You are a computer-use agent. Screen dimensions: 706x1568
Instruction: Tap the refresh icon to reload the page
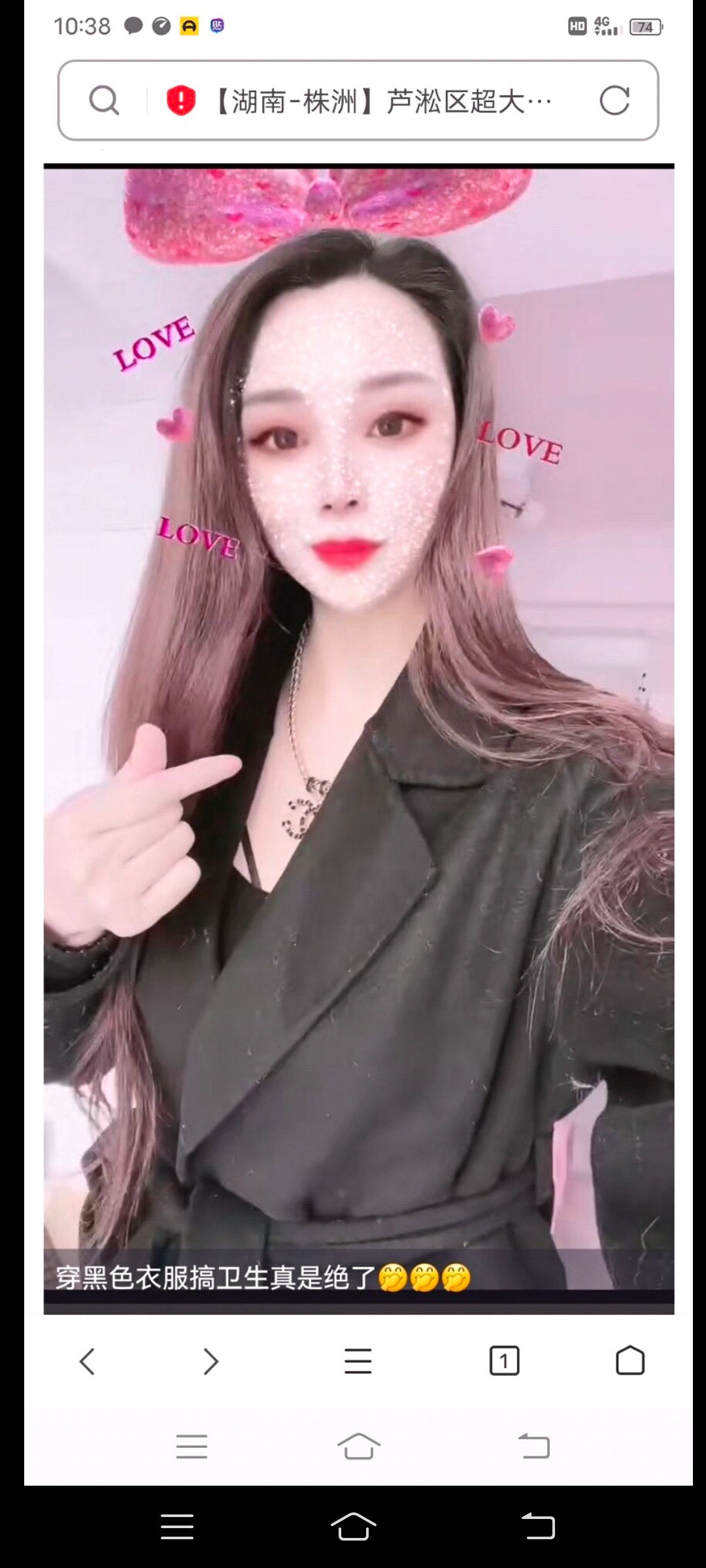click(x=613, y=101)
